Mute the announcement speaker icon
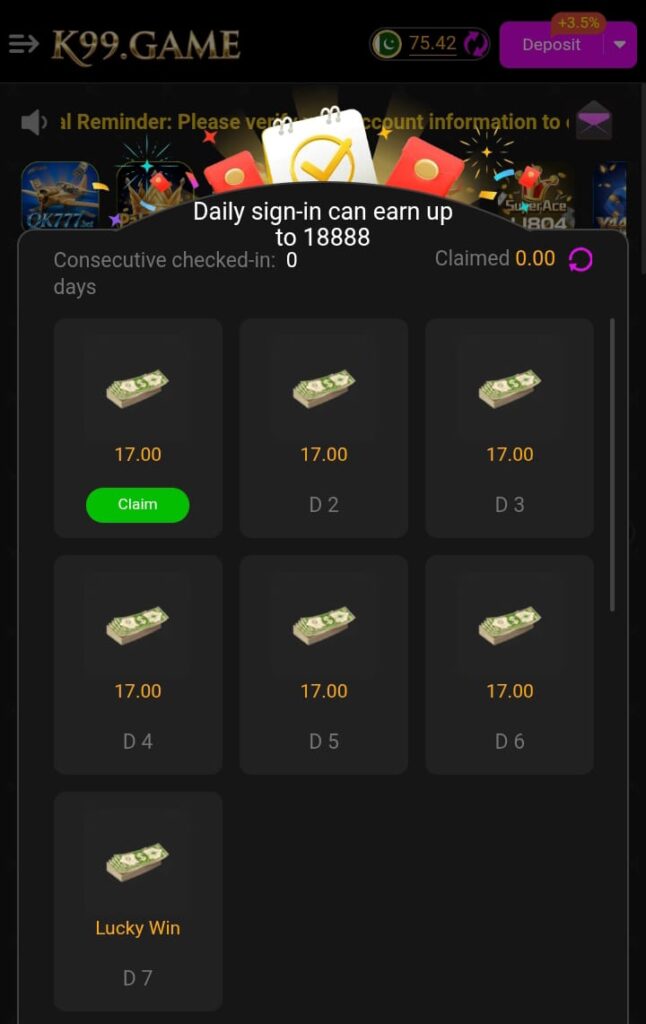Screen dimensions: 646x1024 pos(34,122)
